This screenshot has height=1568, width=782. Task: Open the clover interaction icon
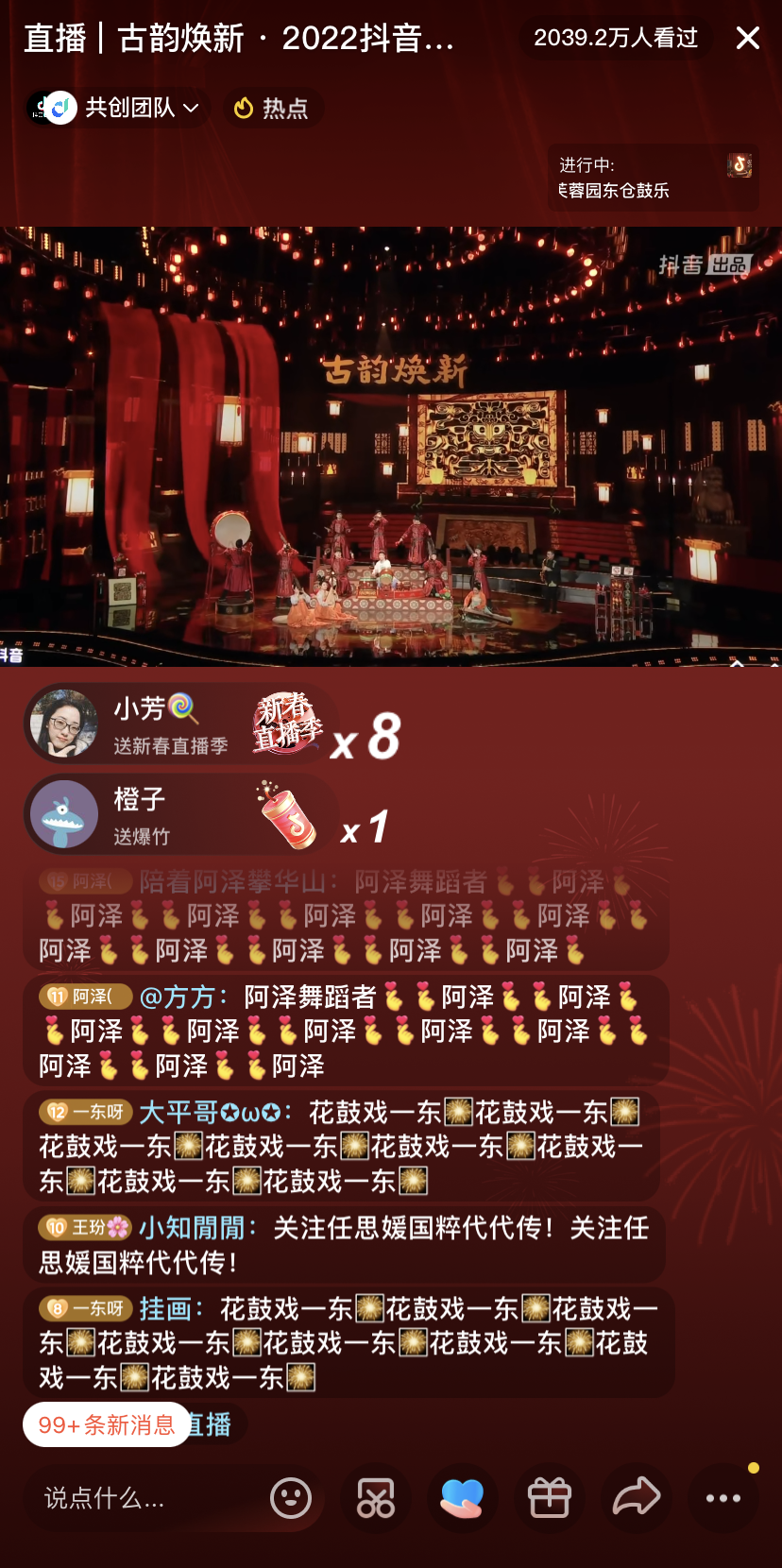(x=375, y=1498)
